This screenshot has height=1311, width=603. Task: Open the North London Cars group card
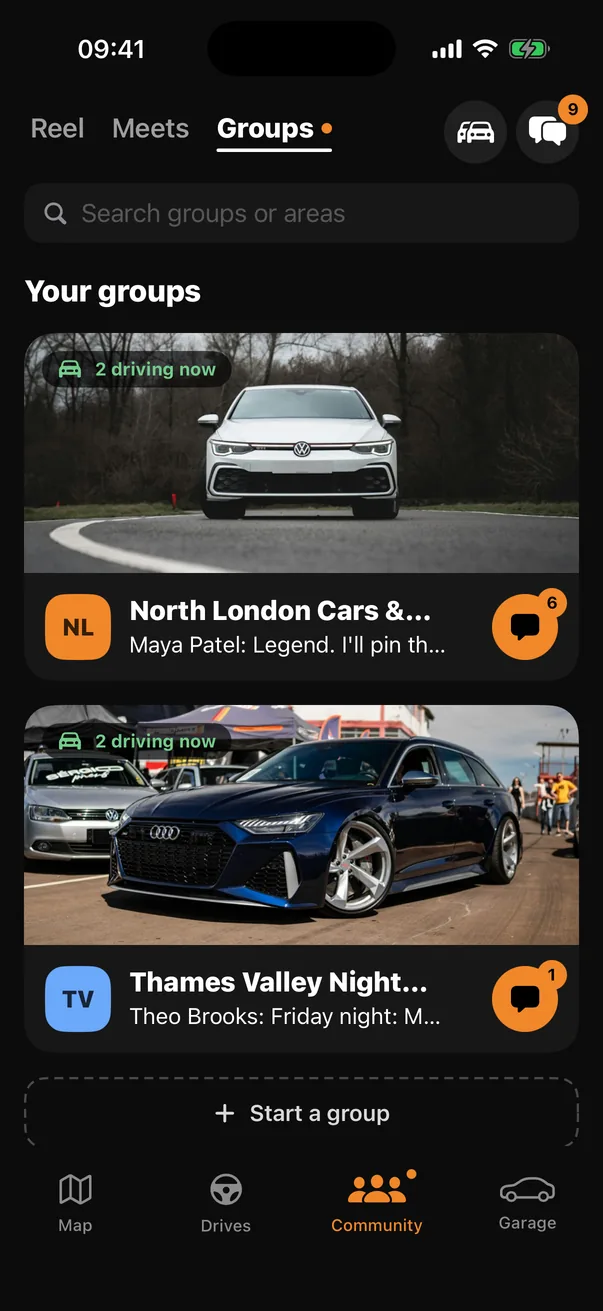tap(301, 506)
